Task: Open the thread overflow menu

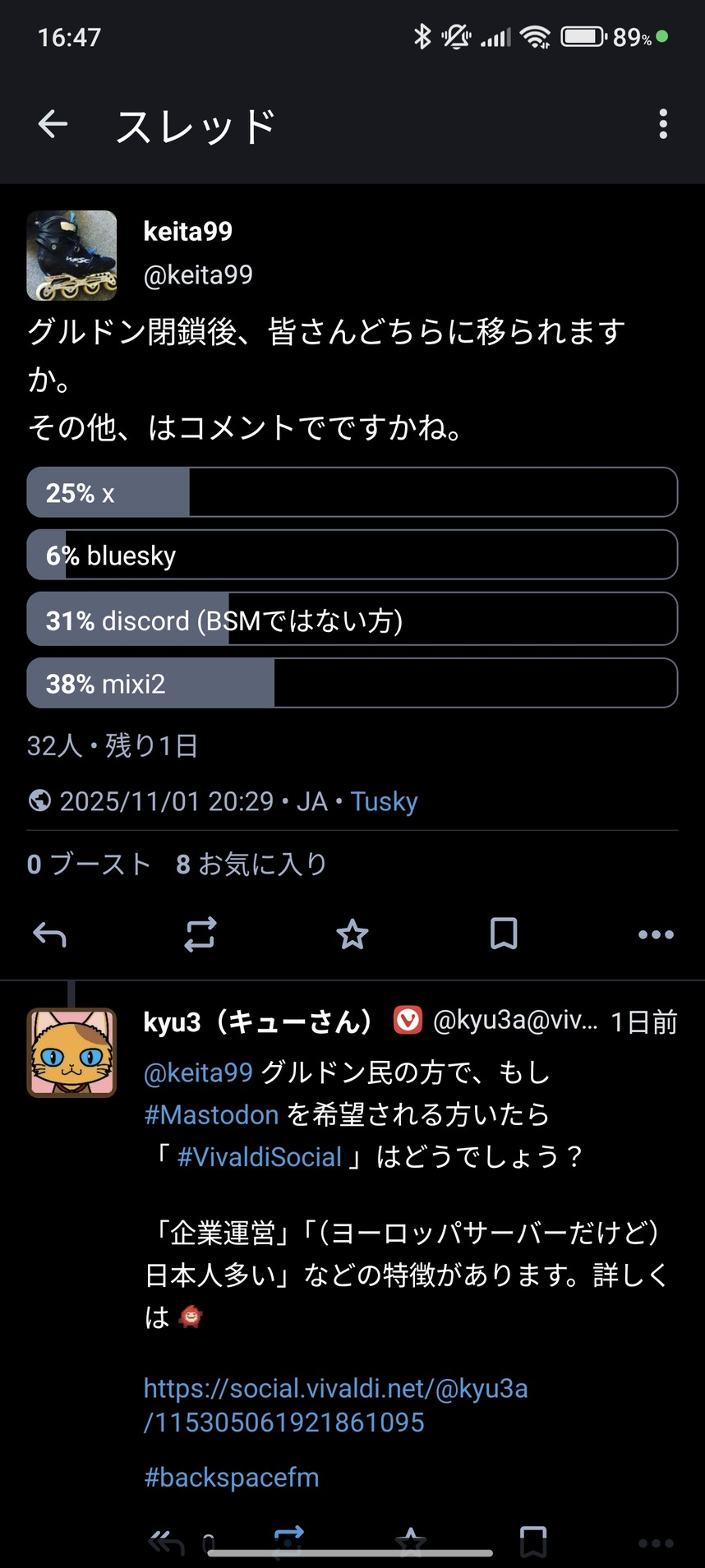Action: tap(662, 125)
